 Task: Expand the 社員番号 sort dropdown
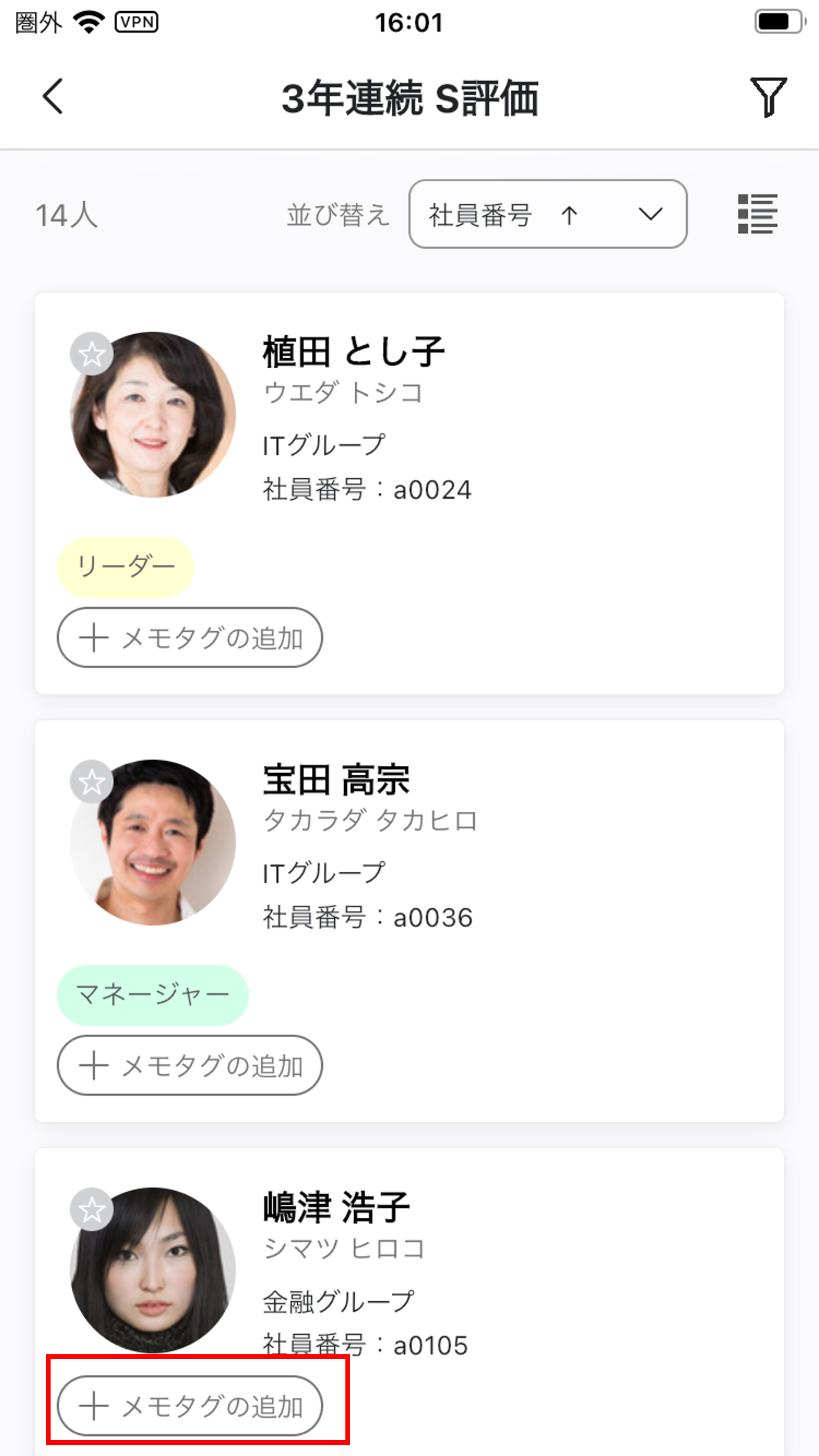[547, 214]
